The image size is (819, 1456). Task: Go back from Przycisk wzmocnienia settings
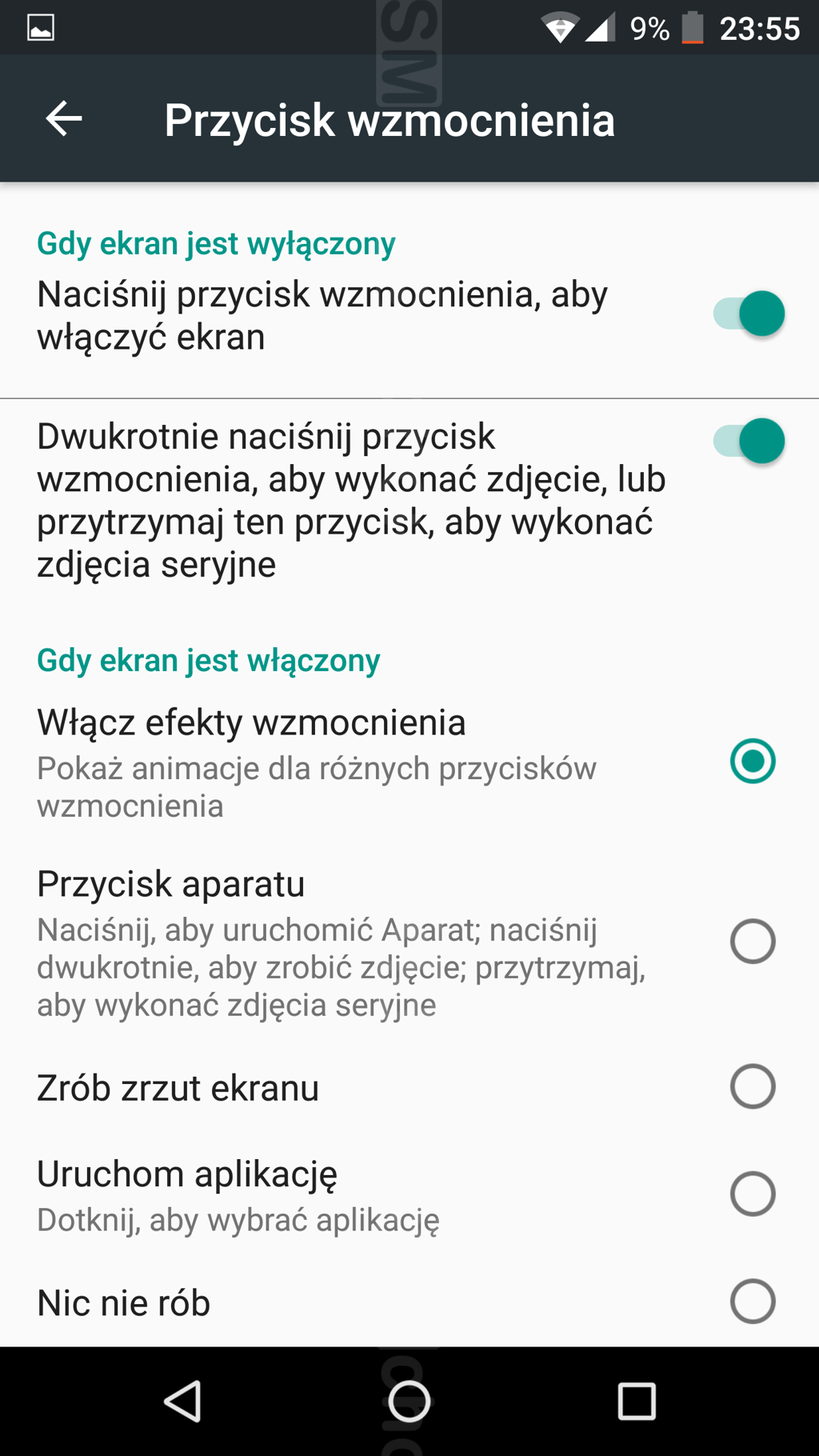pyautogui.click(x=64, y=119)
